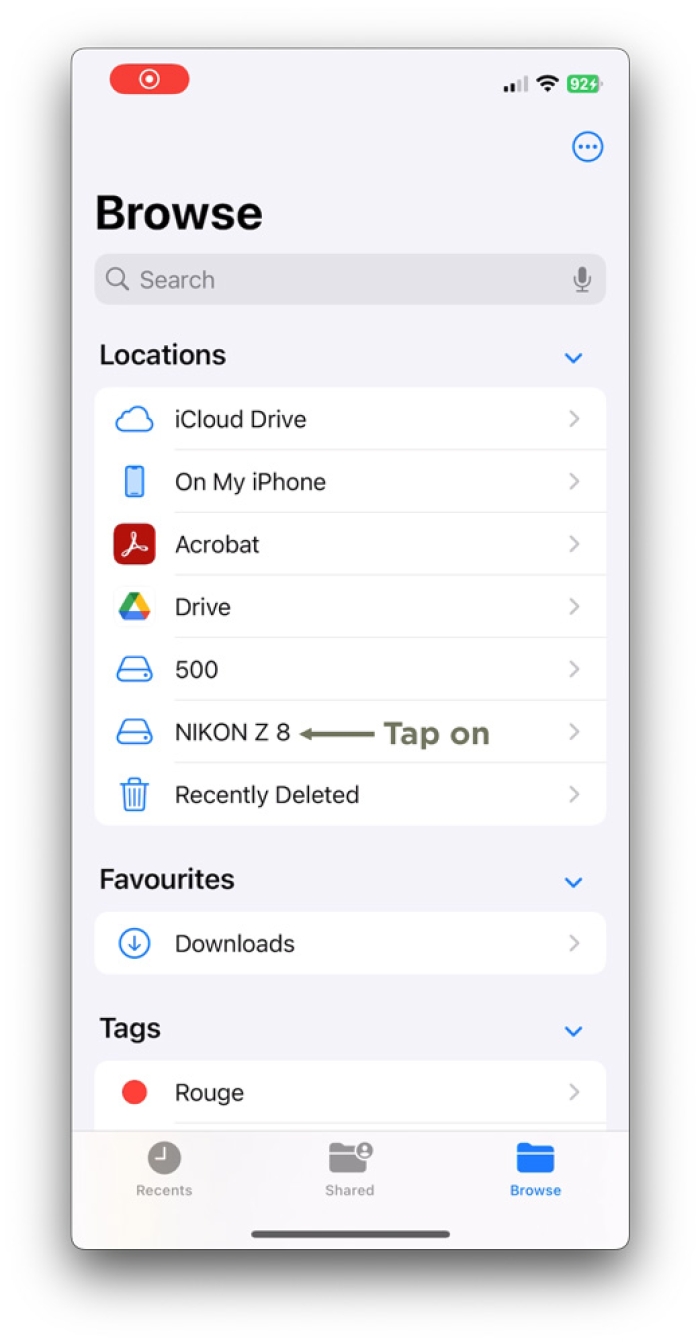Collapse the Favourites section

(x=573, y=882)
